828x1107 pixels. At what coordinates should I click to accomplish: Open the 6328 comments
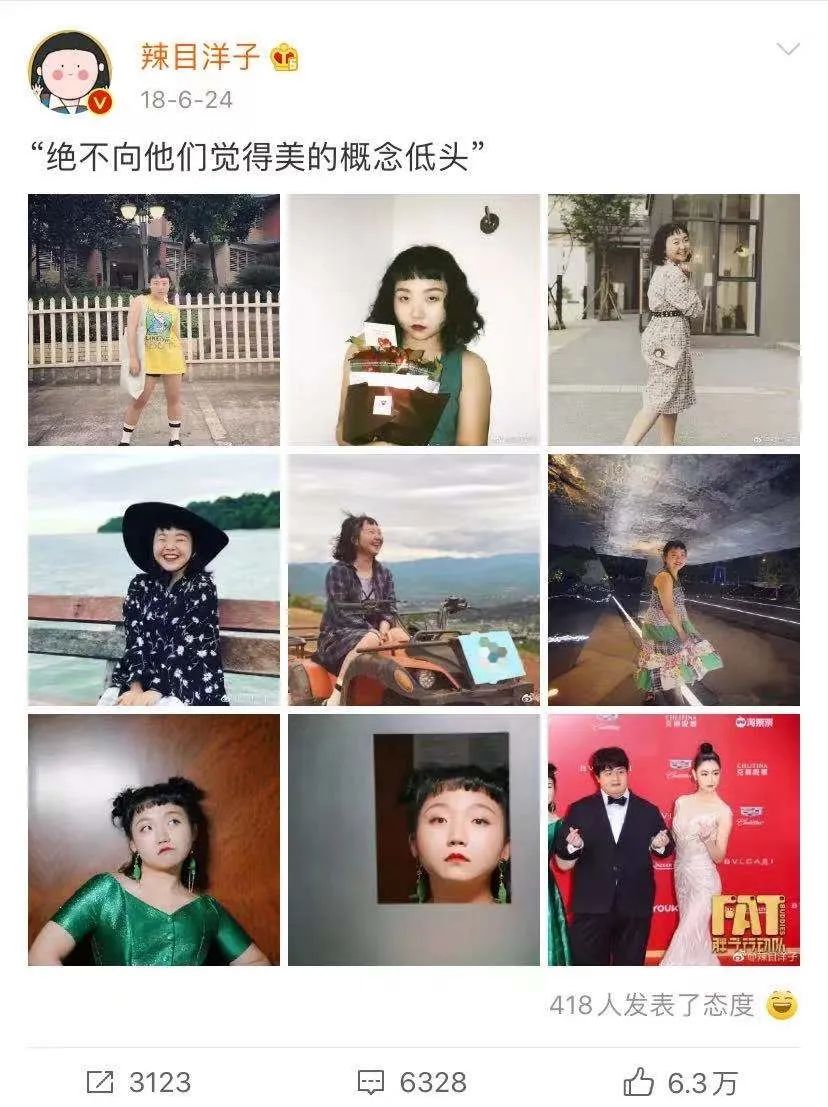click(412, 1082)
